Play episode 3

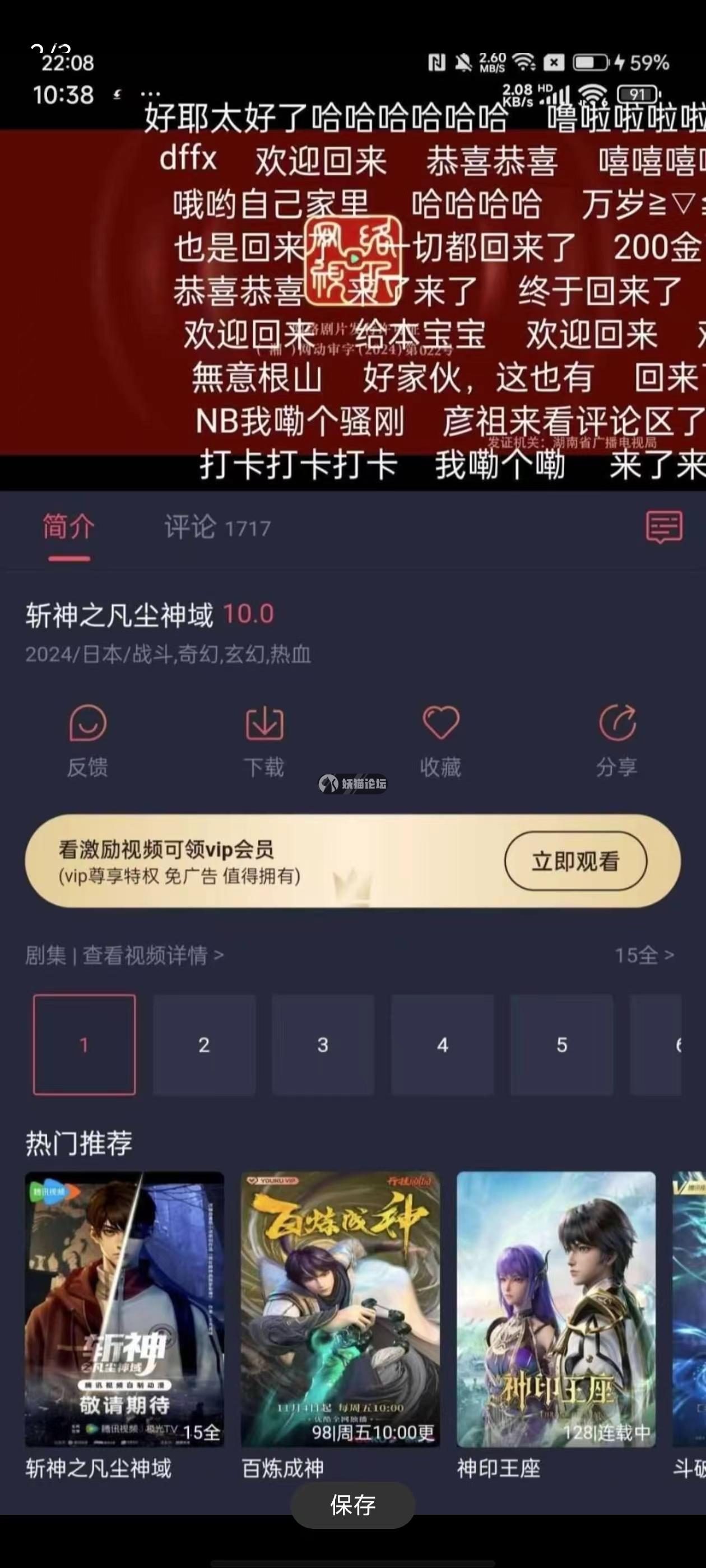tap(323, 1044)
